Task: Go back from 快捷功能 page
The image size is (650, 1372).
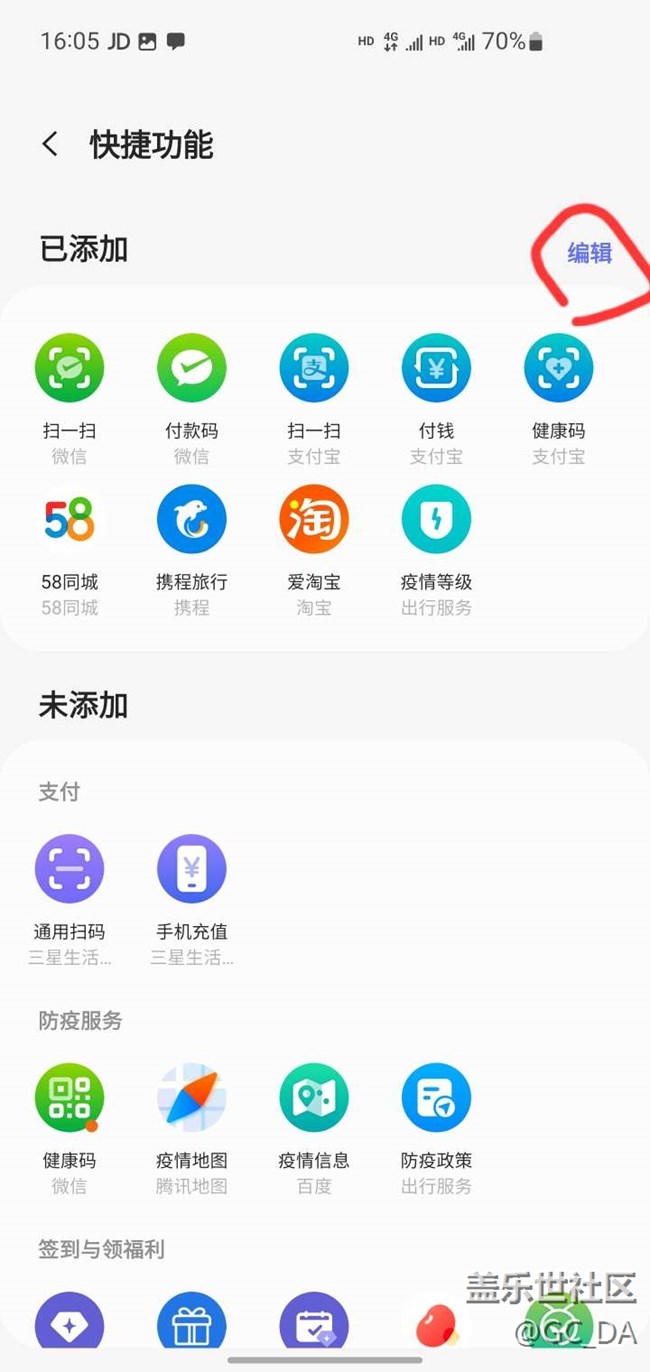Action: [50, 145]
